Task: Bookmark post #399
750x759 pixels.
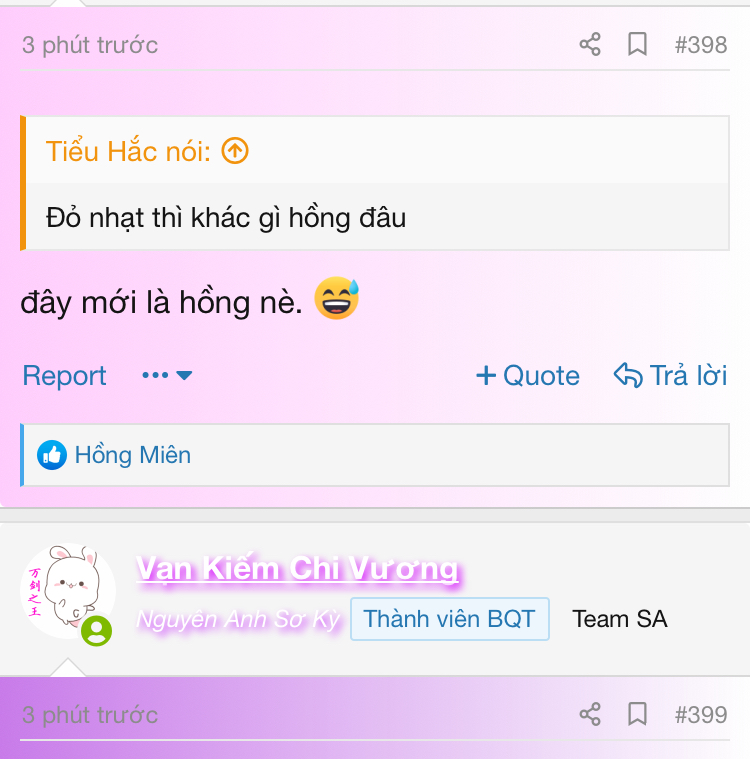Action: coord(637,715)
